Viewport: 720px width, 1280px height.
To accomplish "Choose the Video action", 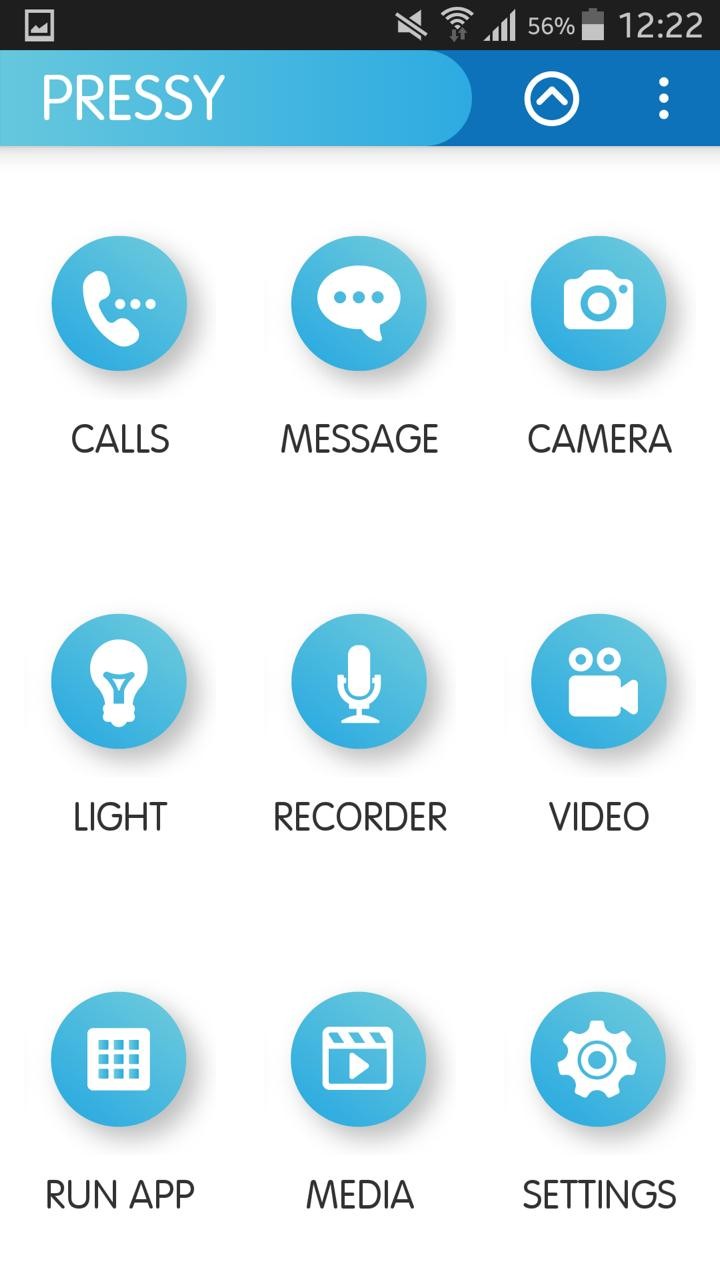I will pyautogui.click(x=598, y=681).
